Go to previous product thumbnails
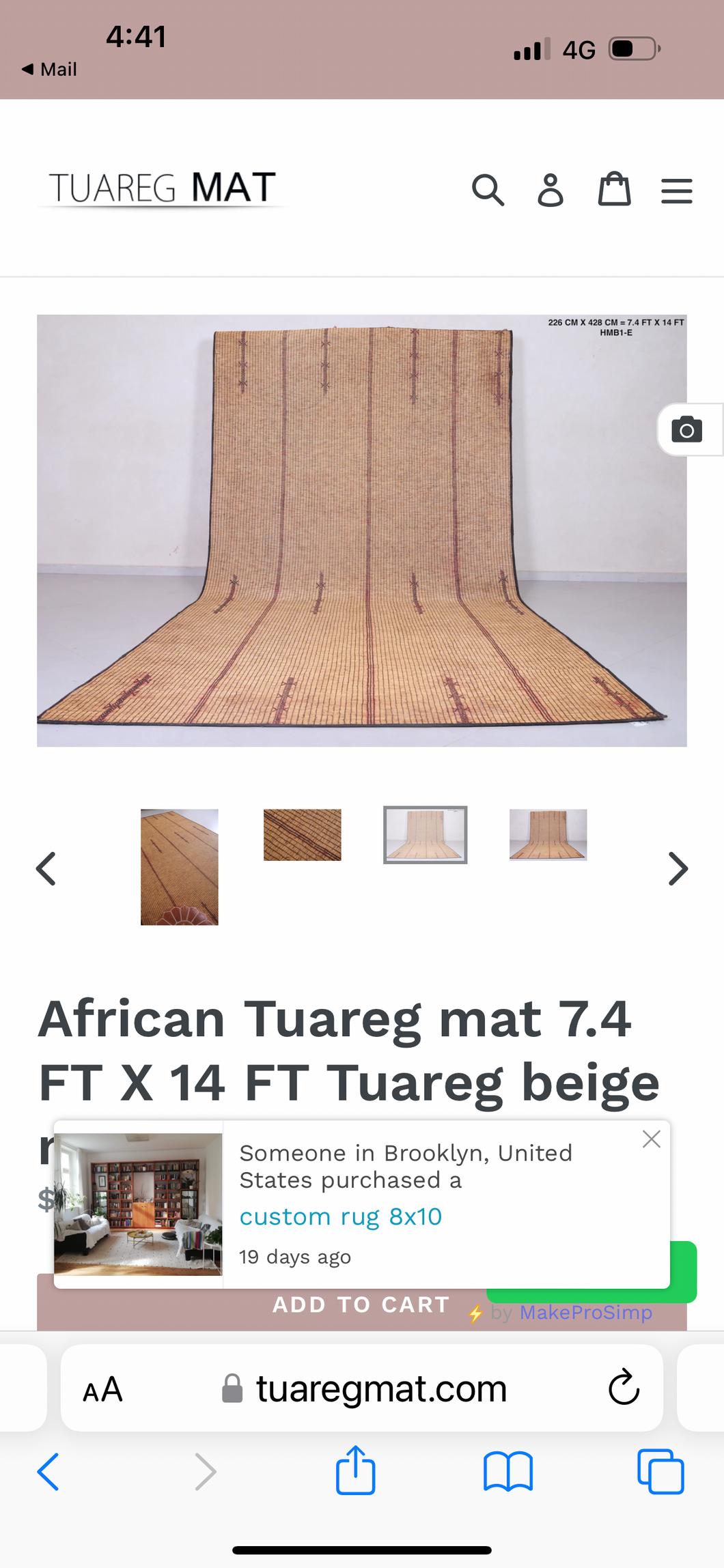724x1568 pixels. (x=46, y=868)
